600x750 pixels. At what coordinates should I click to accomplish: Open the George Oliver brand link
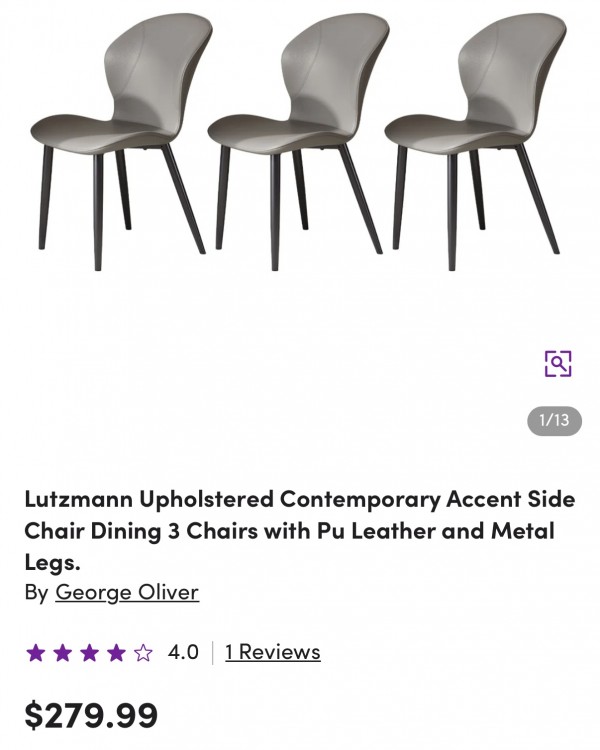[x=127, y=592]
